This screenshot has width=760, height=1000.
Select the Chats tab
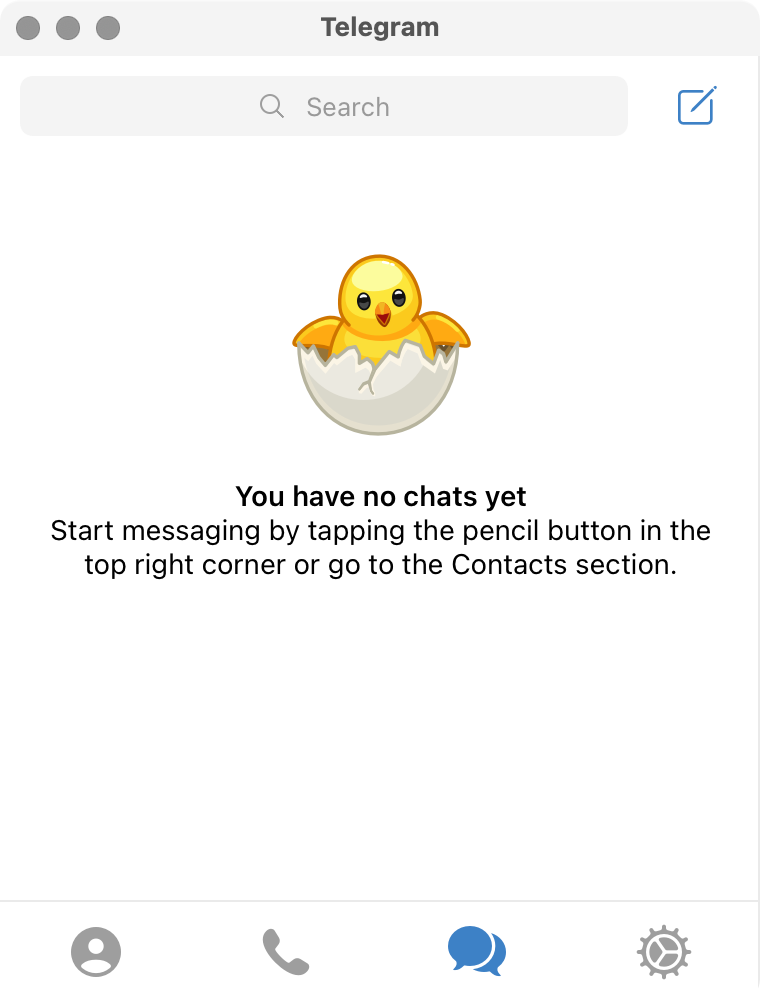[x=476, y=951]
